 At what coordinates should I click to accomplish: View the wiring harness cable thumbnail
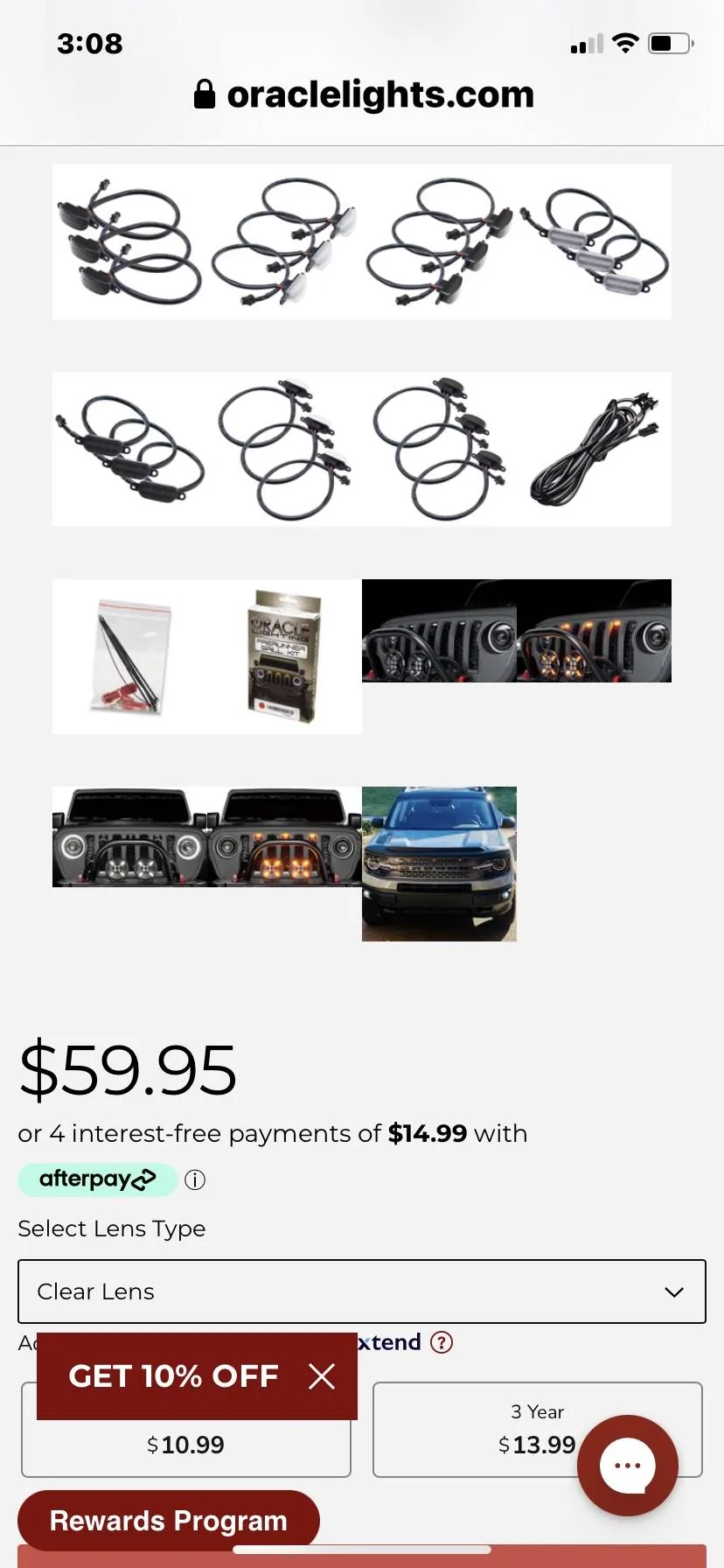pyautogui.click(x=595, y=449)
